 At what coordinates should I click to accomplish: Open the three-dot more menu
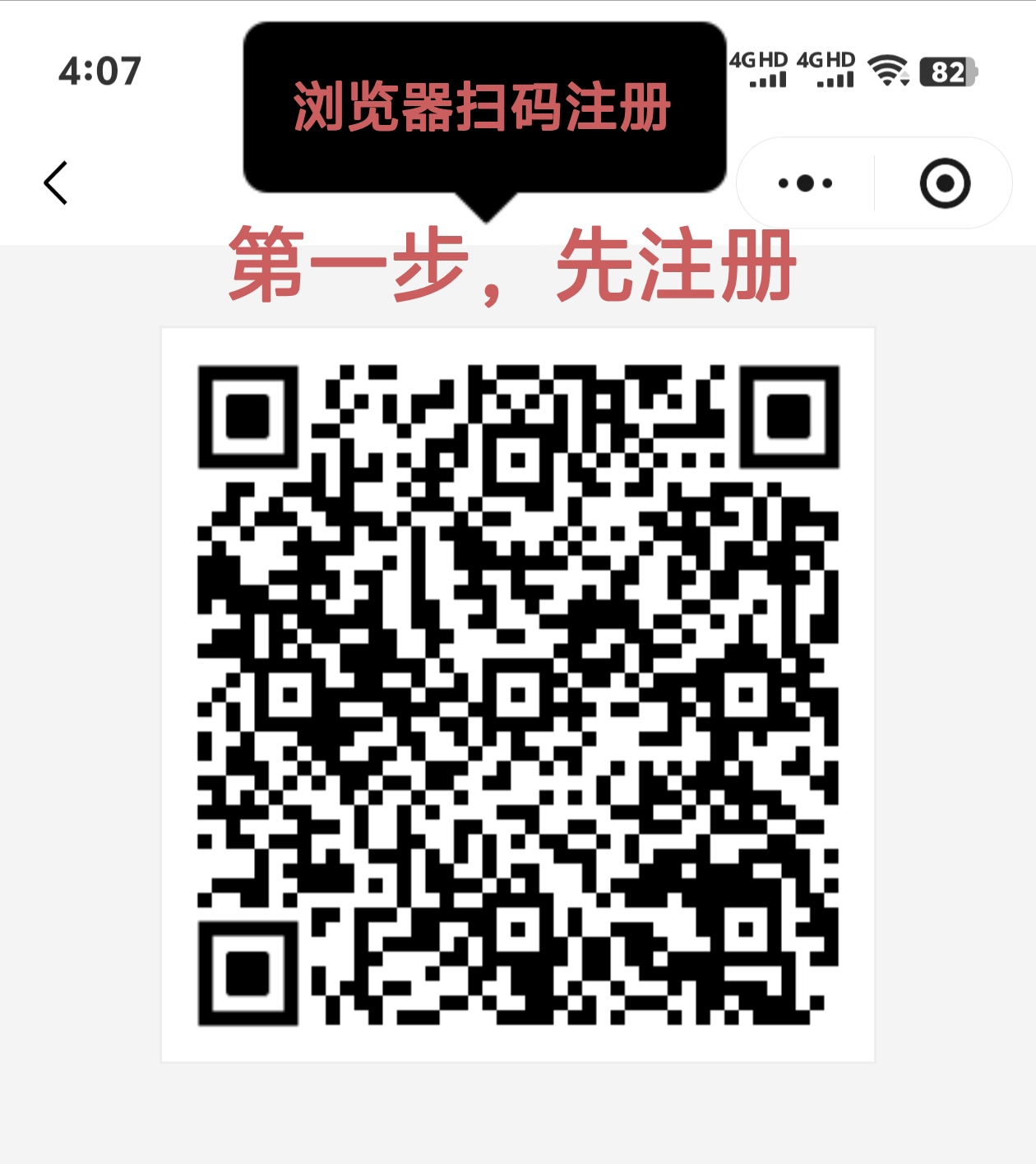(805, 183)
